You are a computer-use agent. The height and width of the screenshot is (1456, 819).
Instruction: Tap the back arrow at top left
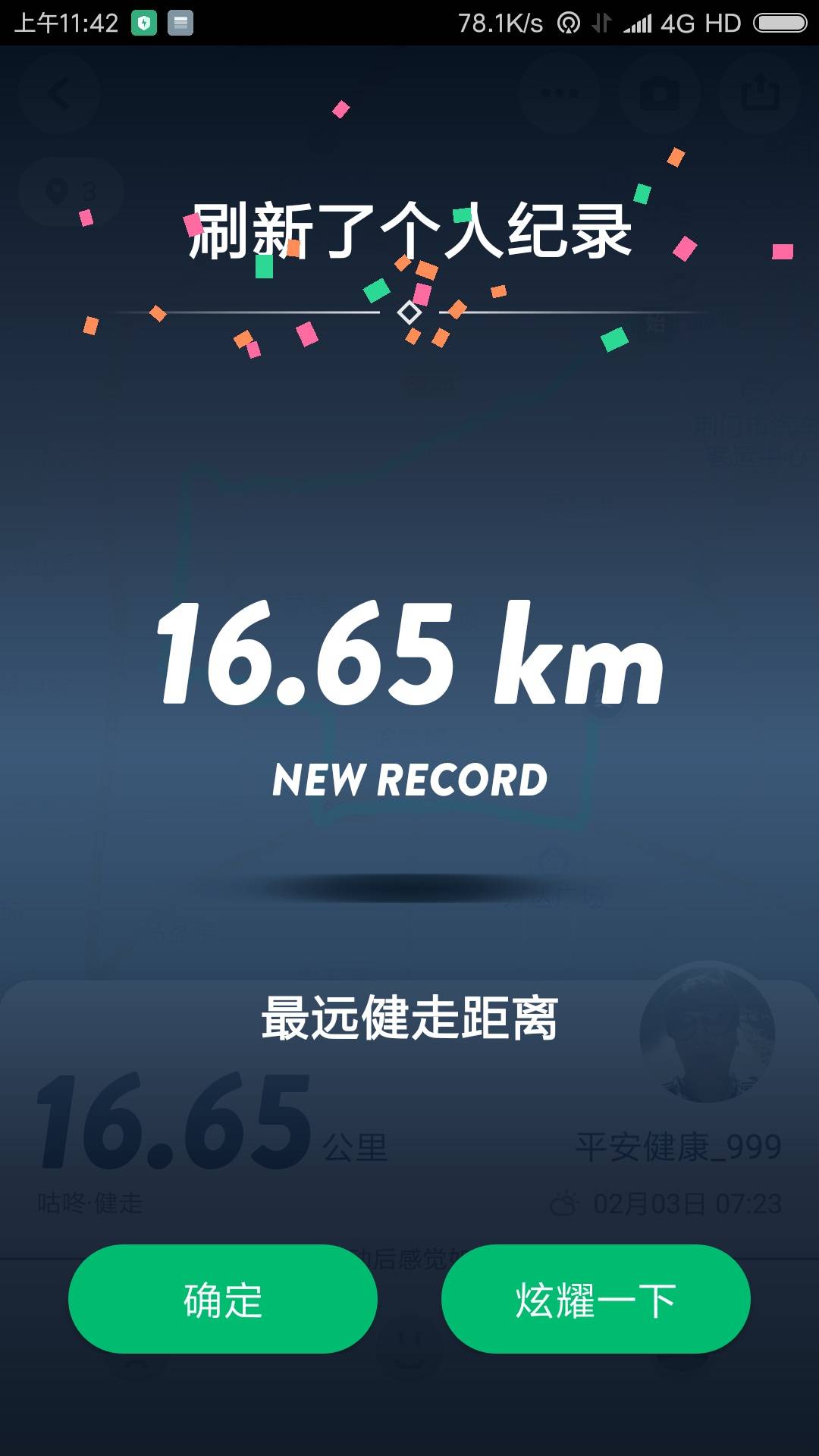coord(57,93)
